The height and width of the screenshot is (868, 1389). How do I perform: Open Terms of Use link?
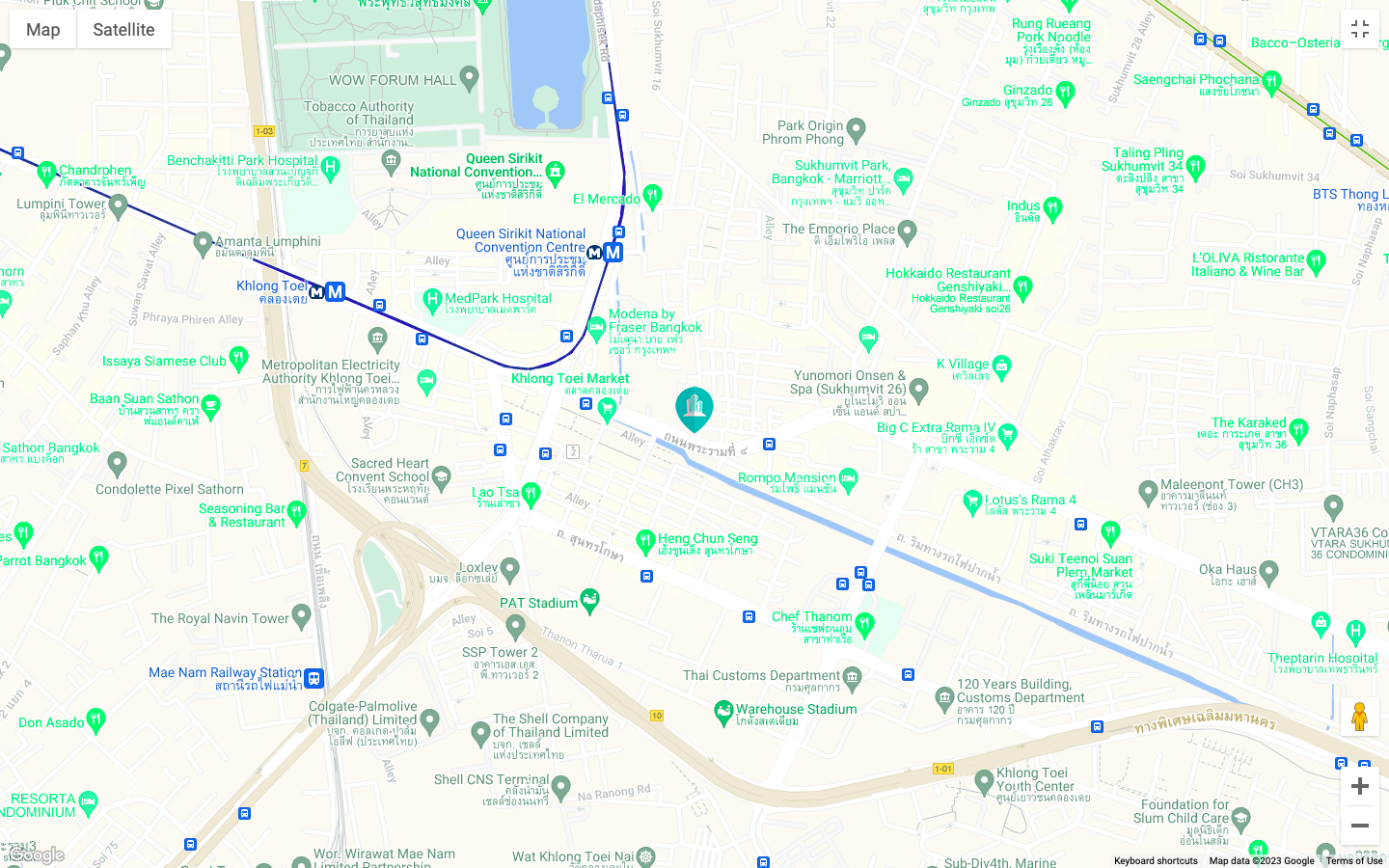(x=1353, y=861)
